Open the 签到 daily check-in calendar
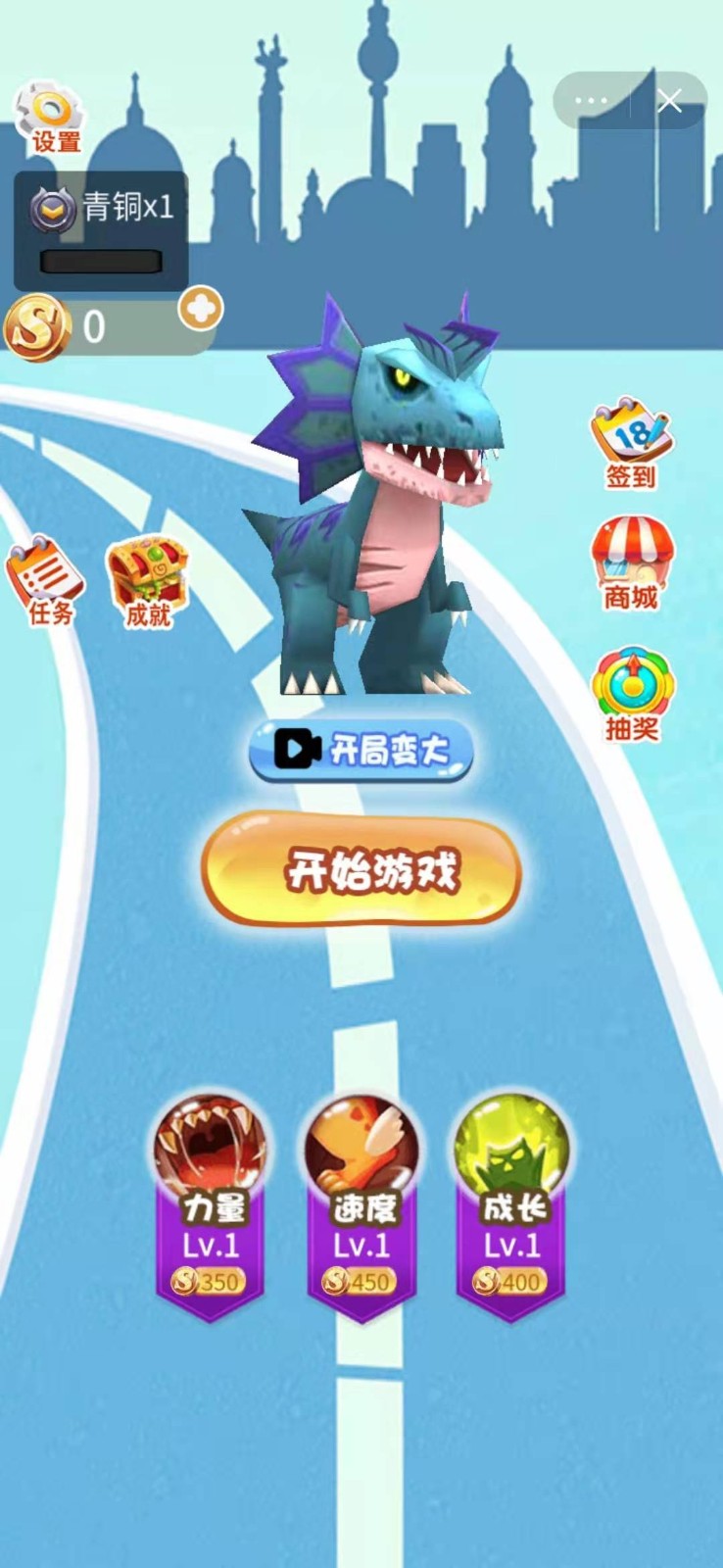The width and height of the screenshot is (723, 1568). click(631, 443)
